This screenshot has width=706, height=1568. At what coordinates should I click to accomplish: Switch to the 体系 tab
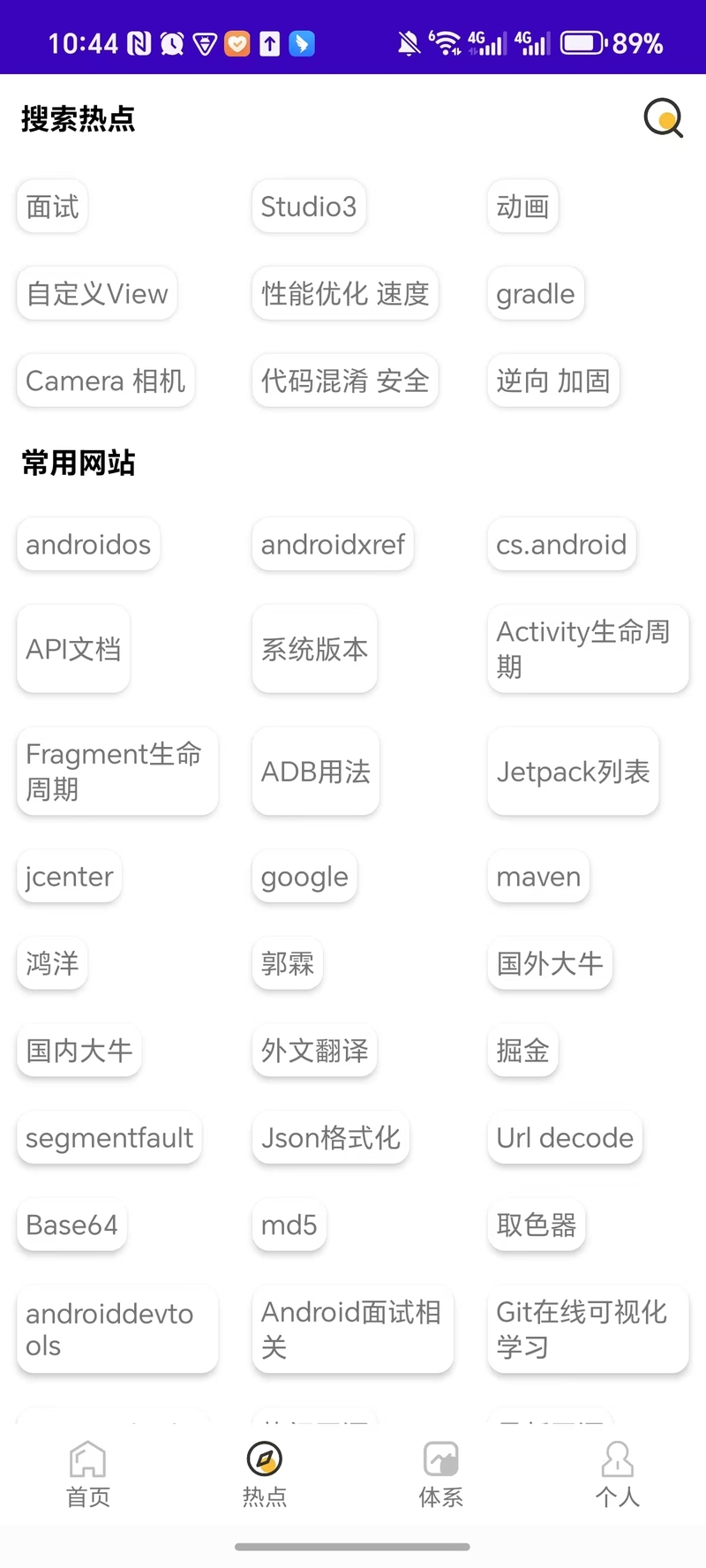click(441, 1474)
